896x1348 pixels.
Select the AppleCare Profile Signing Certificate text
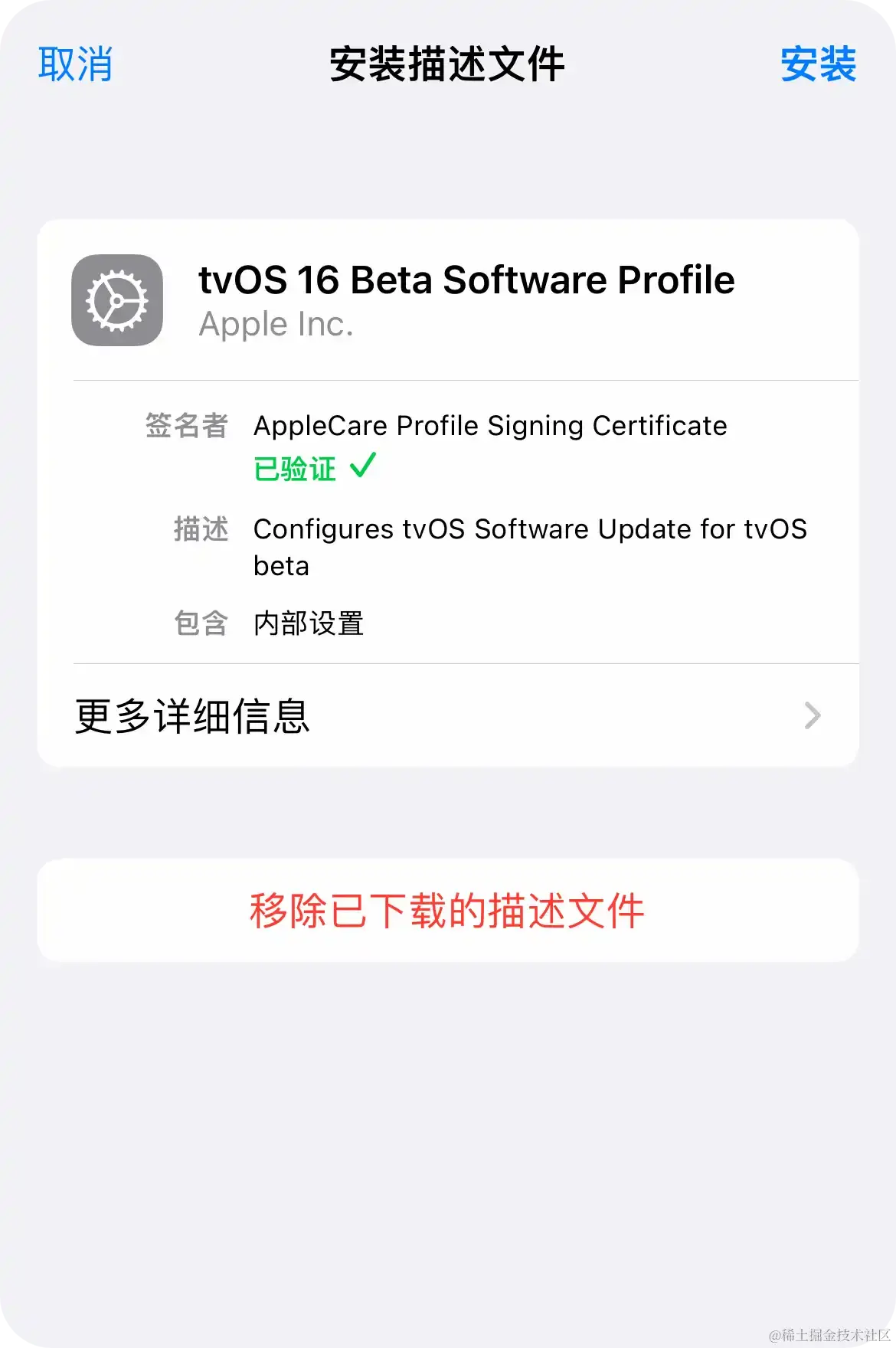click(491, 427)
